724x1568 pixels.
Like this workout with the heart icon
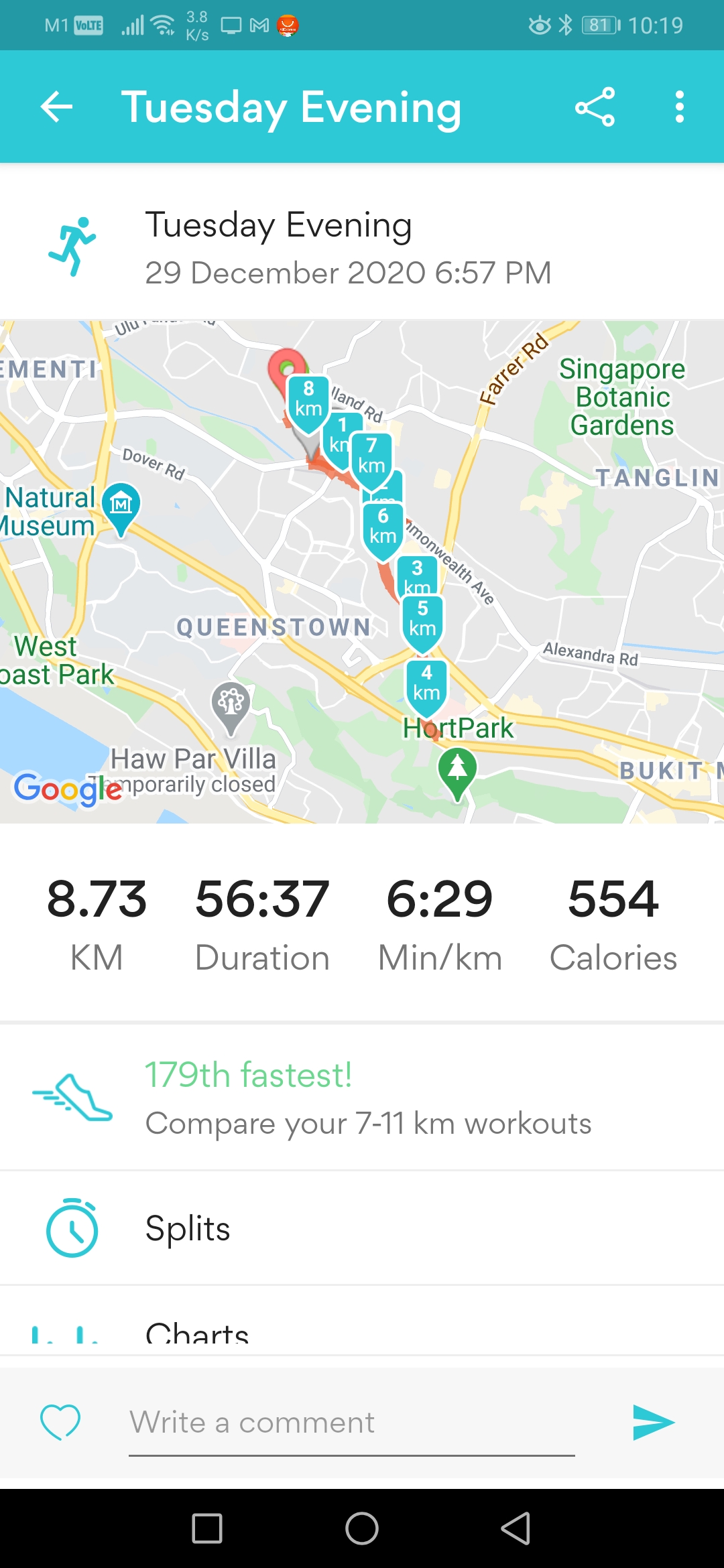click(x=60, y=1422)
